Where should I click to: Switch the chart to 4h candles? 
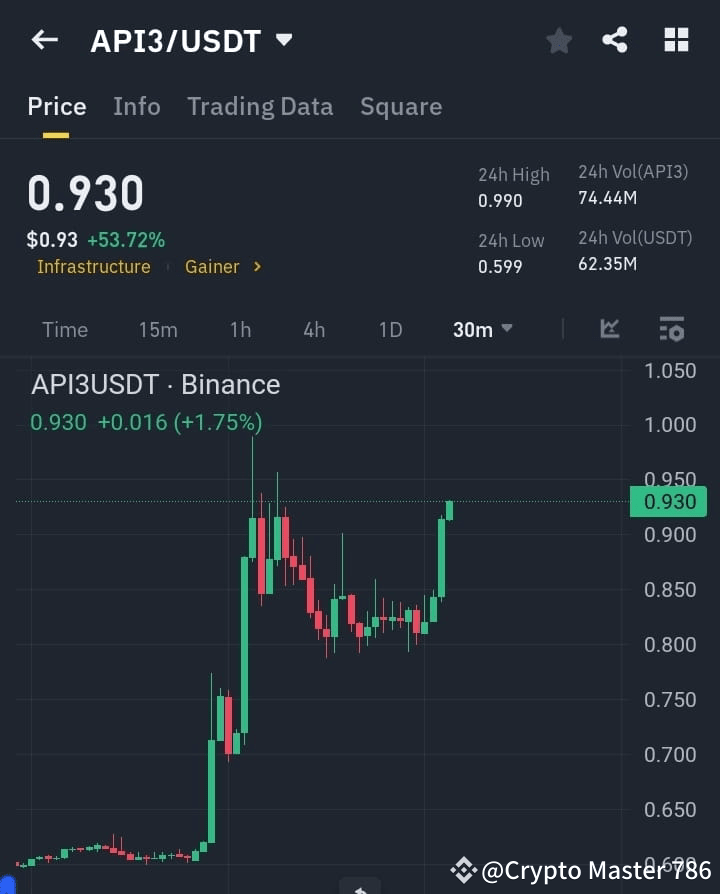point(313,329)
